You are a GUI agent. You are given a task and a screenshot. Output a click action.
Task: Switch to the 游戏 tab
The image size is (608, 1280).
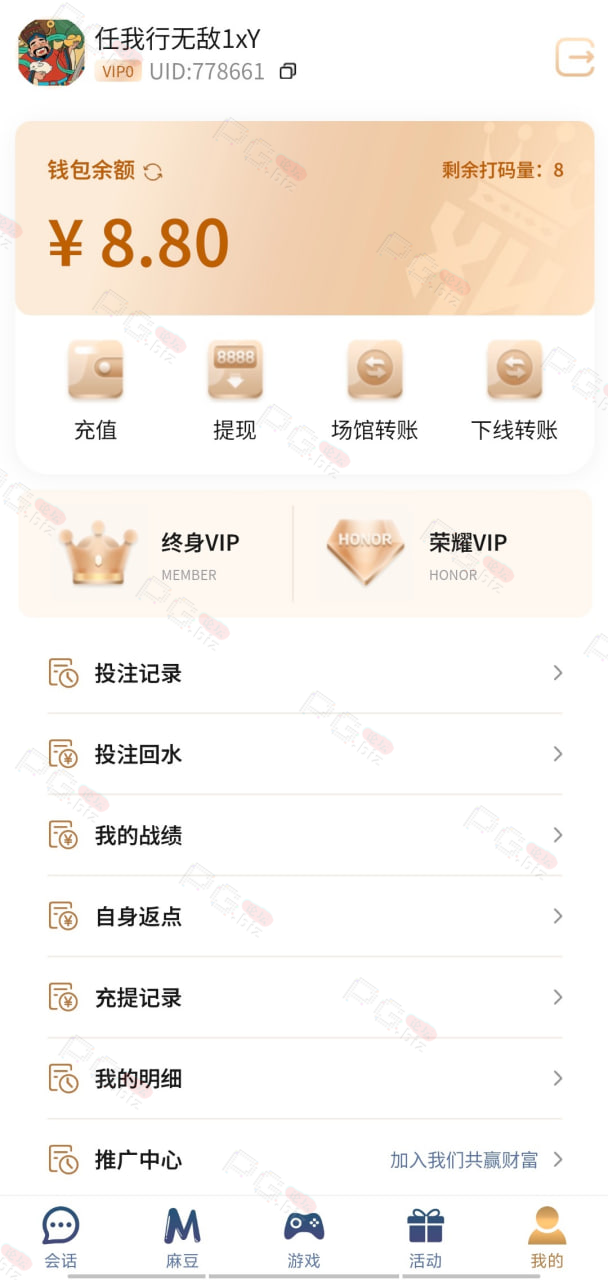[304, 1238]
